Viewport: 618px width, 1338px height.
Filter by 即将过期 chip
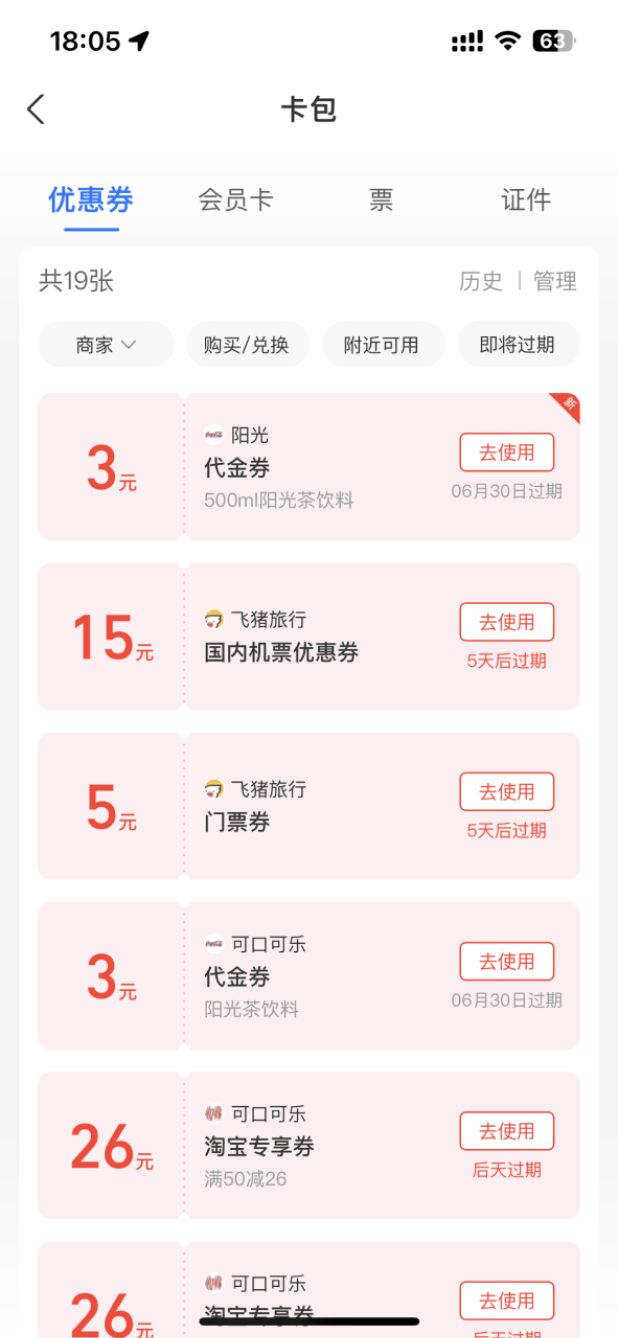point(517,345)
